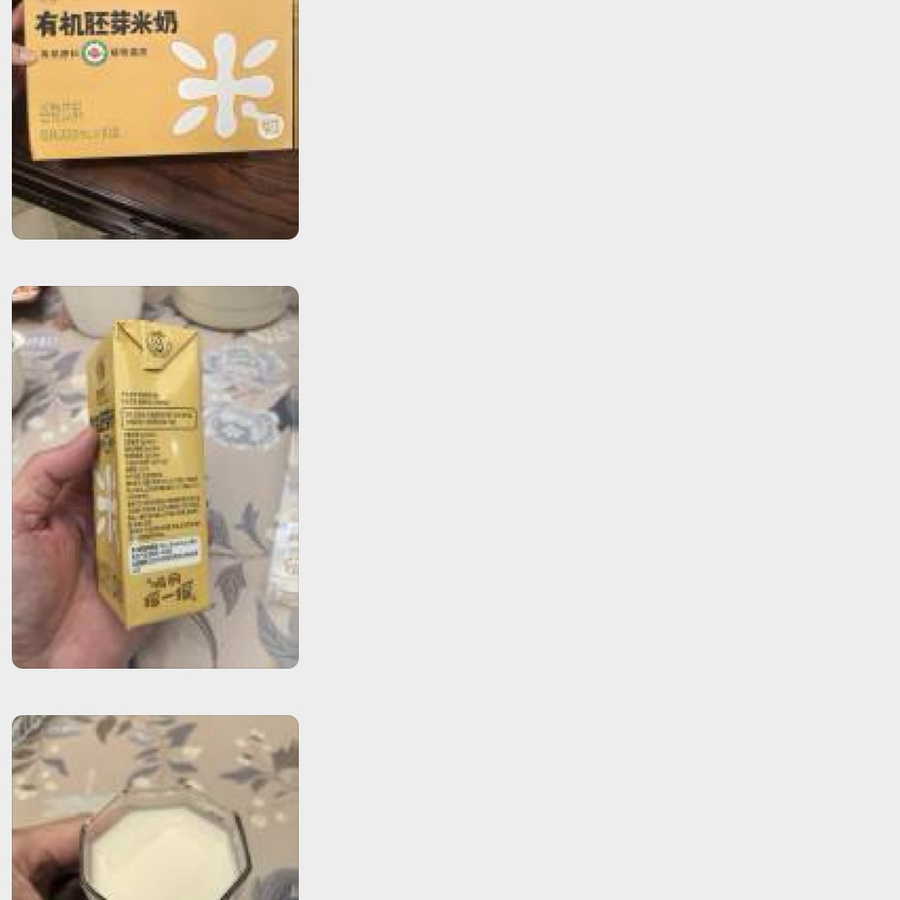900x900 pixels.
Task: Open the rice milk box photo
Action: tap(155, 118)
